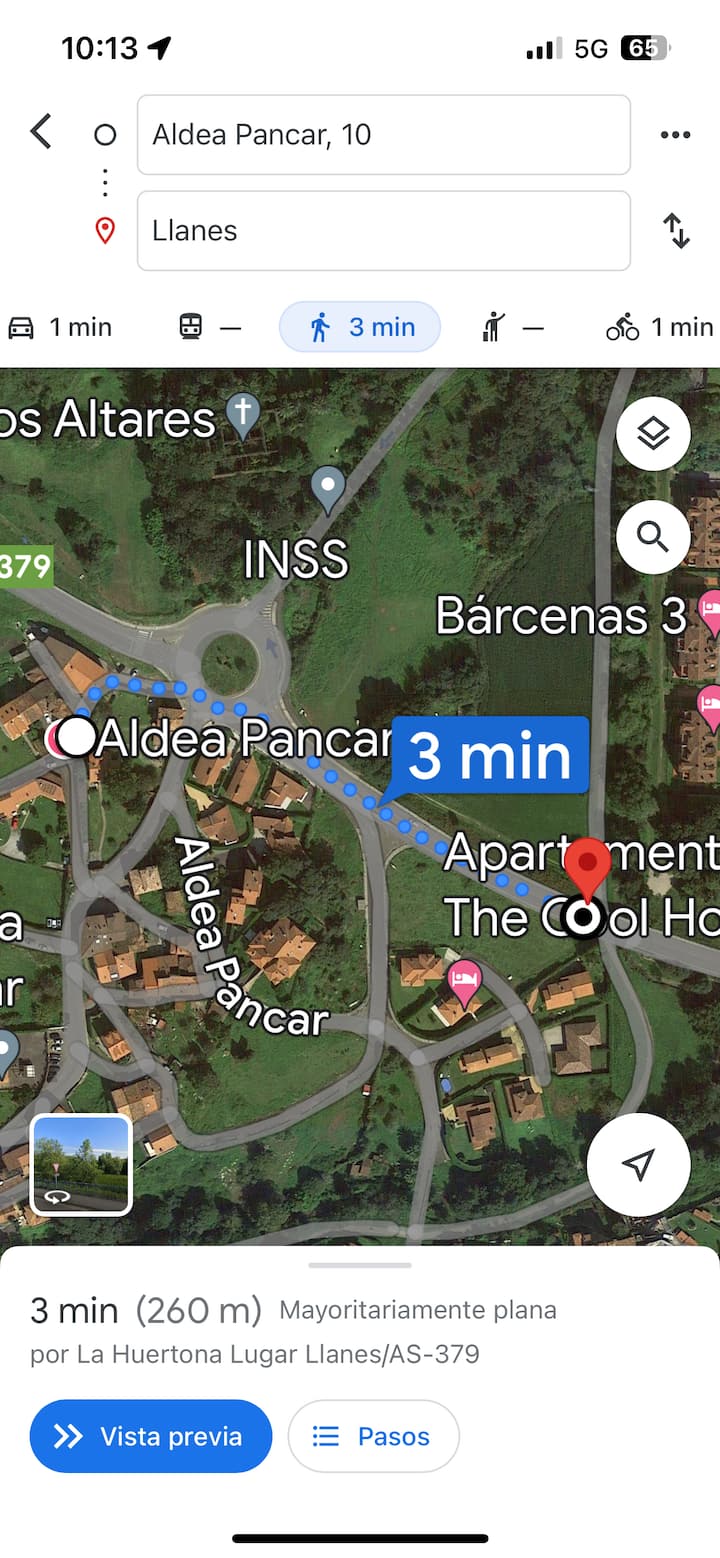
Task: Show the Pasos step list
Action: tap(373, 1436)
